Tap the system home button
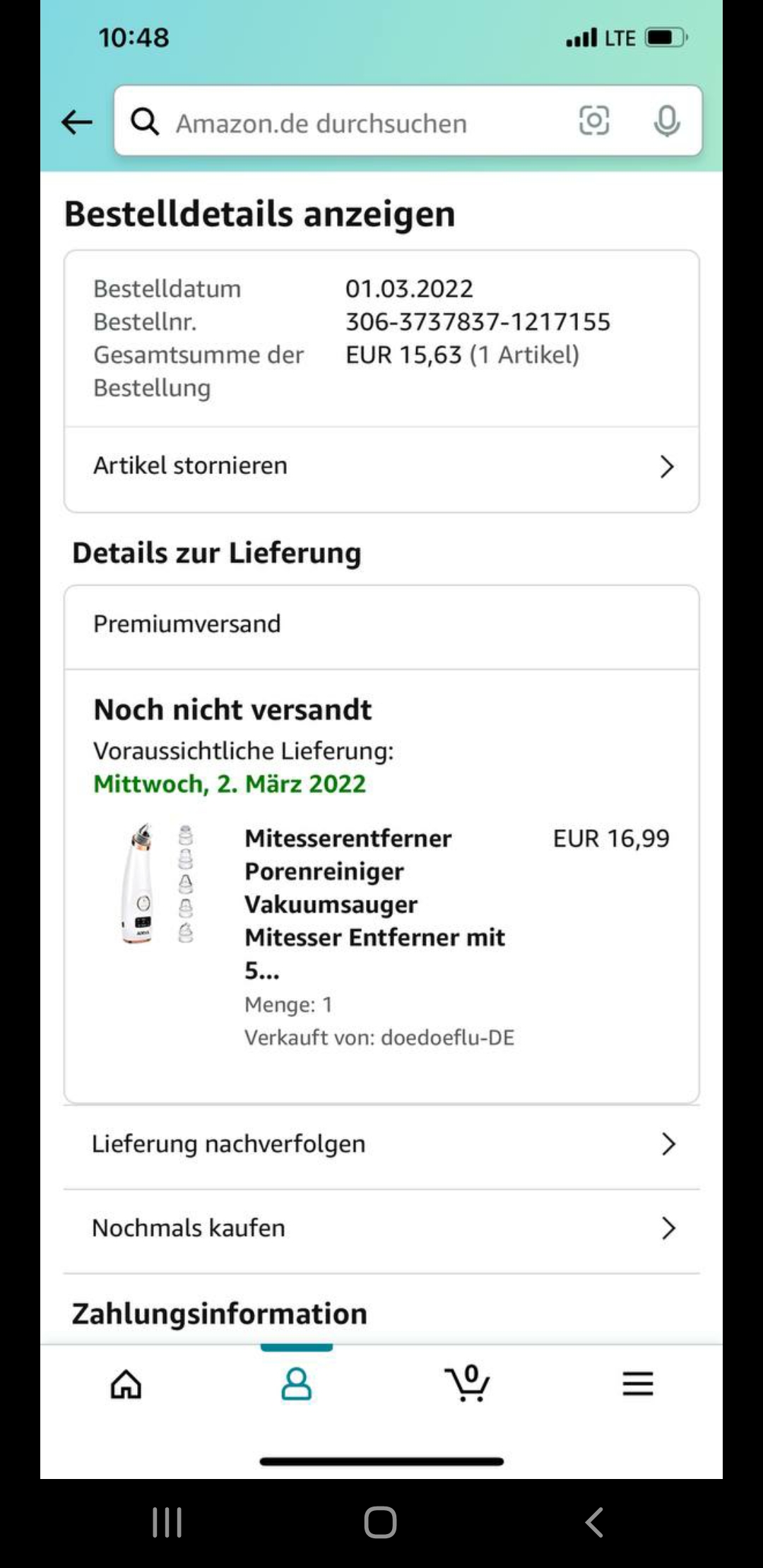Screen dimensions: 763x1568 [380, 1523]
